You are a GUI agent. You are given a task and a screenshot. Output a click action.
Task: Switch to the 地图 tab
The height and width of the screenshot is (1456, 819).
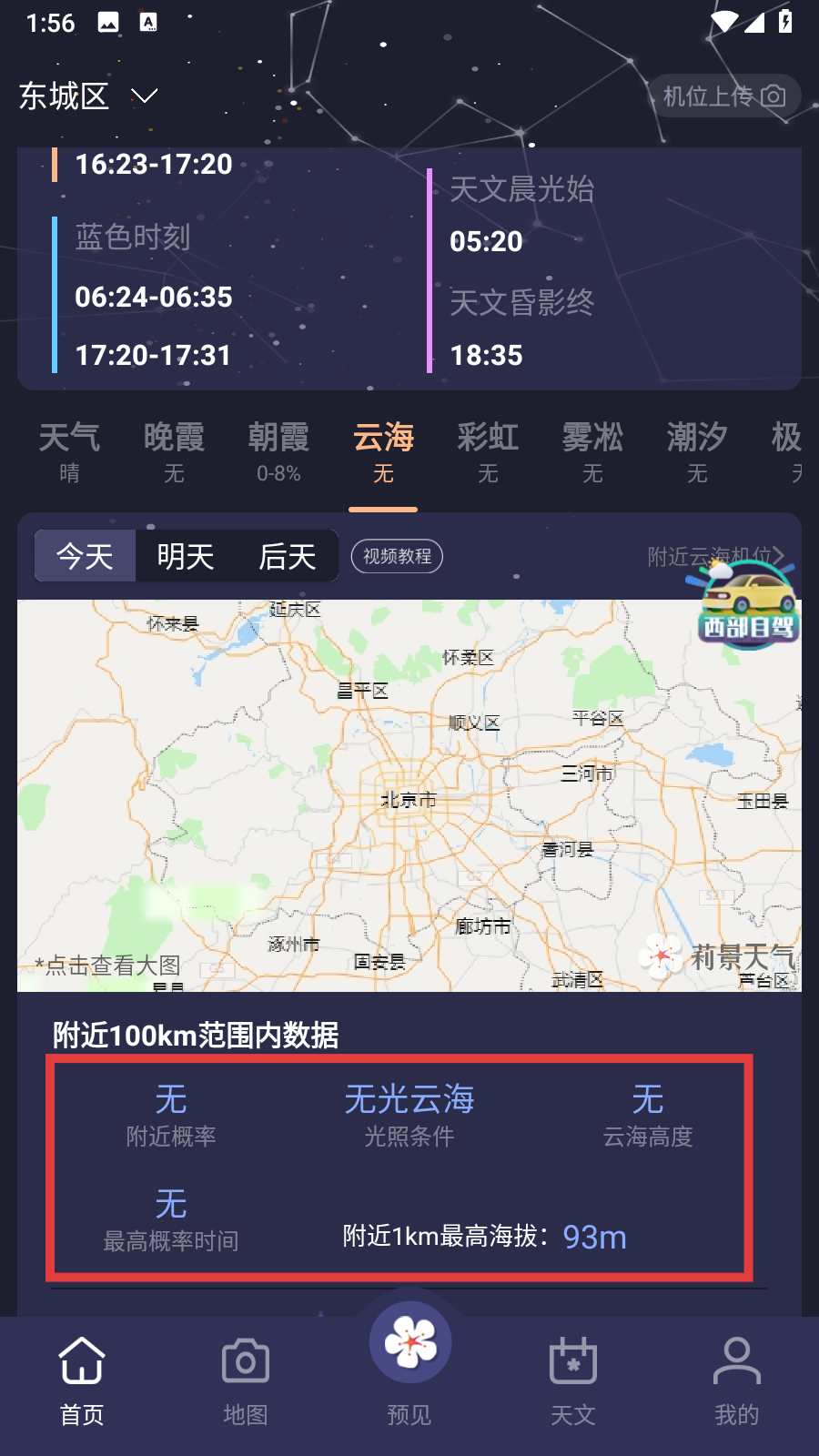(246, 1380)
